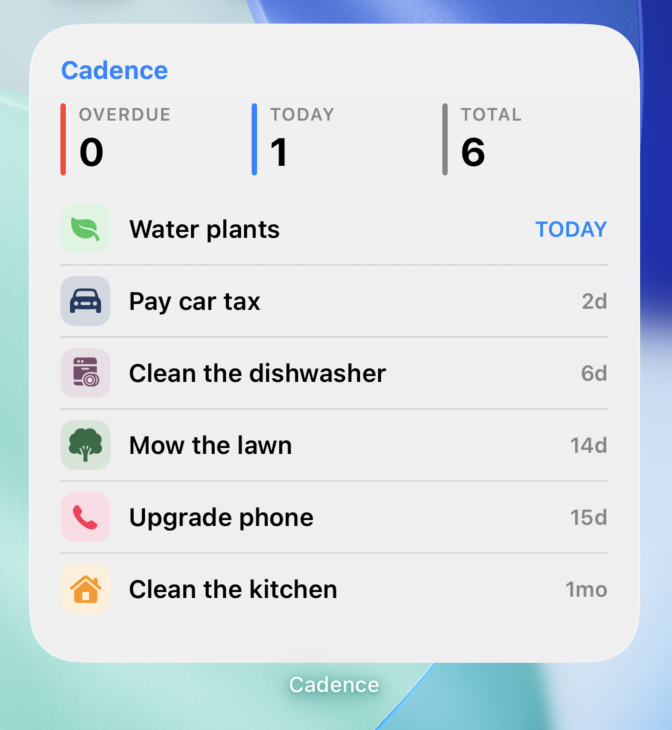The width and height of the screenshot is (672, 730).
Task: View the Mow the lawn task
Action: pos(210,445)
